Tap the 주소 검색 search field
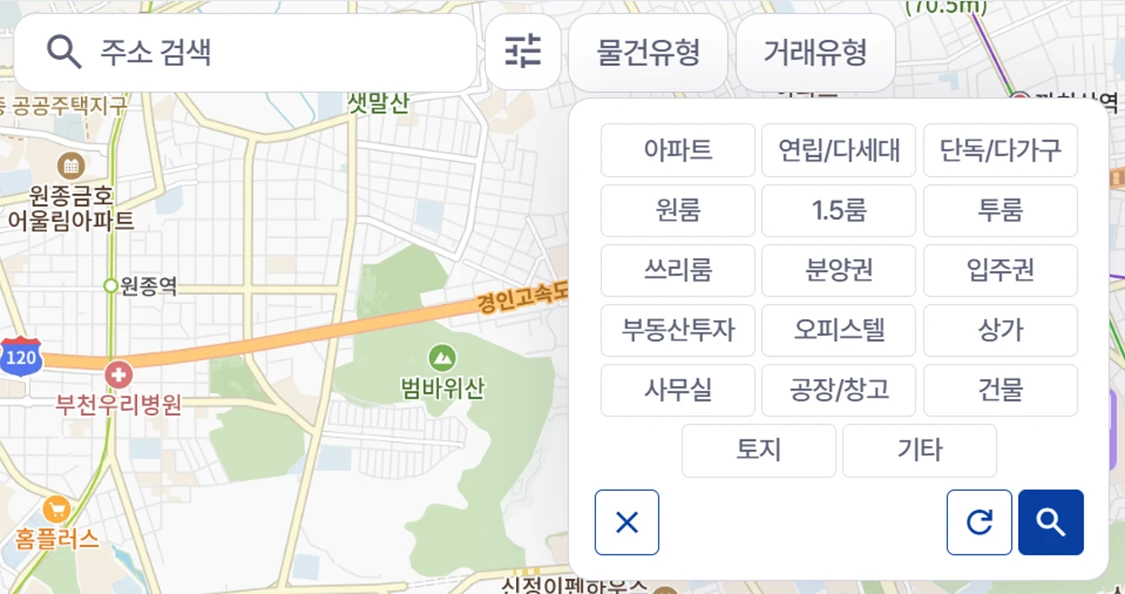The image size is (1125, 594). [245, 52]
